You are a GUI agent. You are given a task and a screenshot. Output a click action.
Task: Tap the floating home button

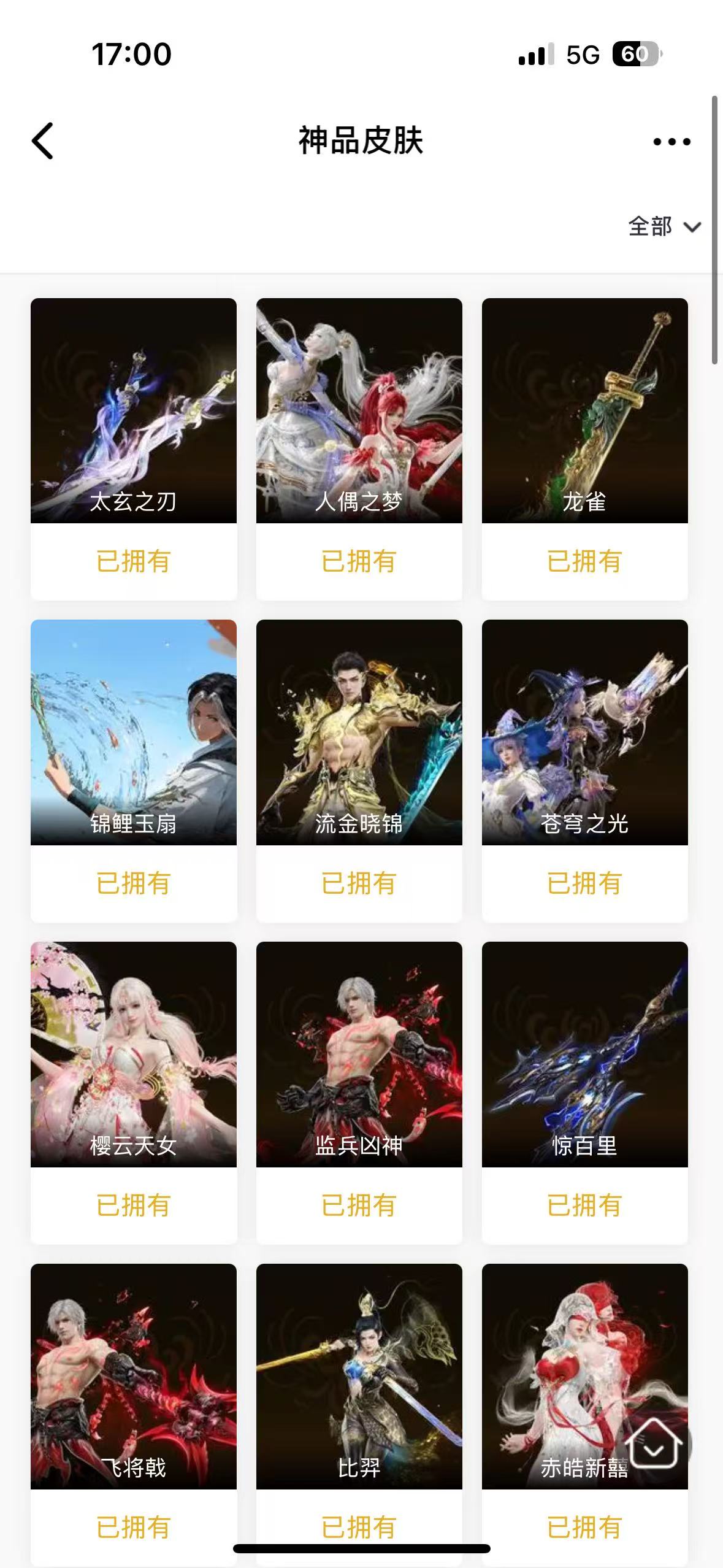pos(654,1447)
